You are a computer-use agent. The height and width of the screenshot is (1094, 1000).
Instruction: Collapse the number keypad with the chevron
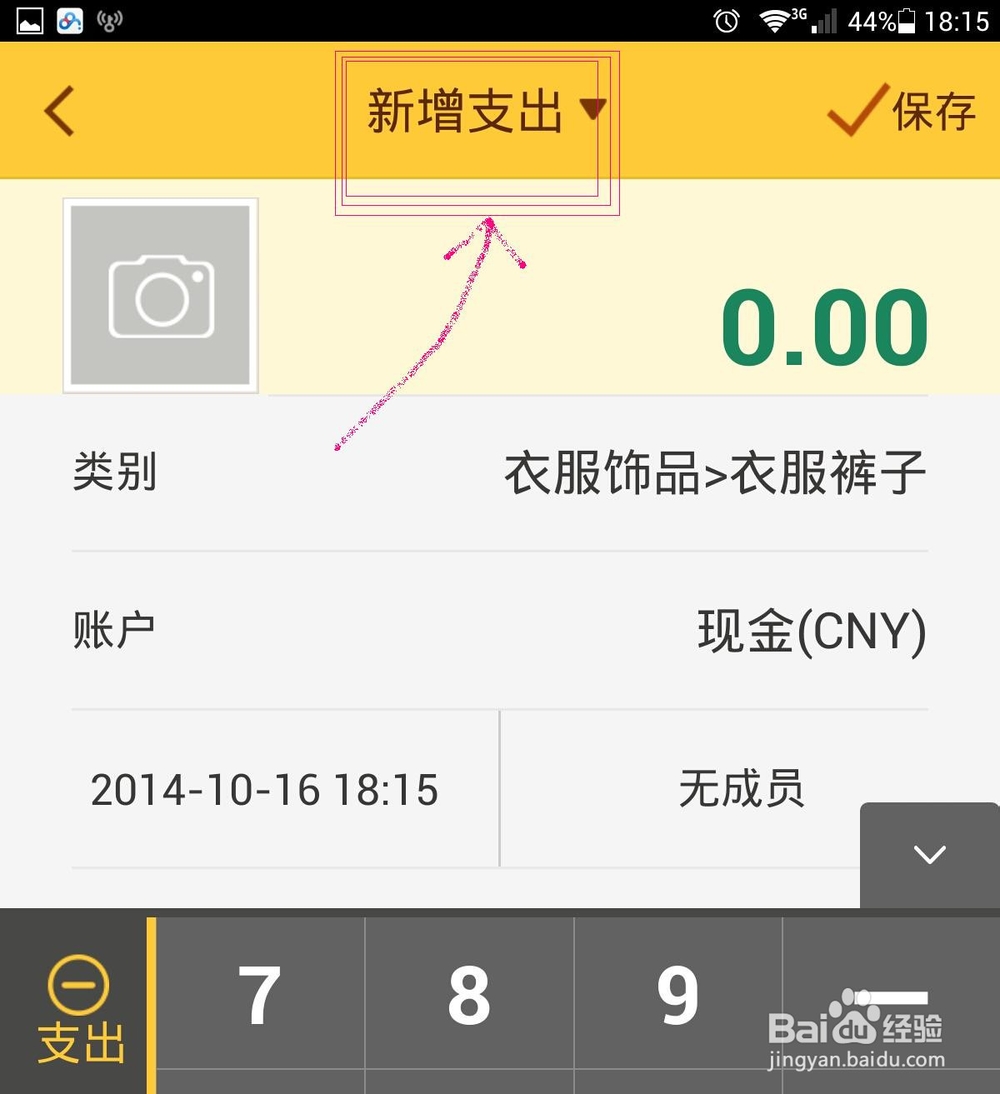pyautogui.click(x=929, y=855)
